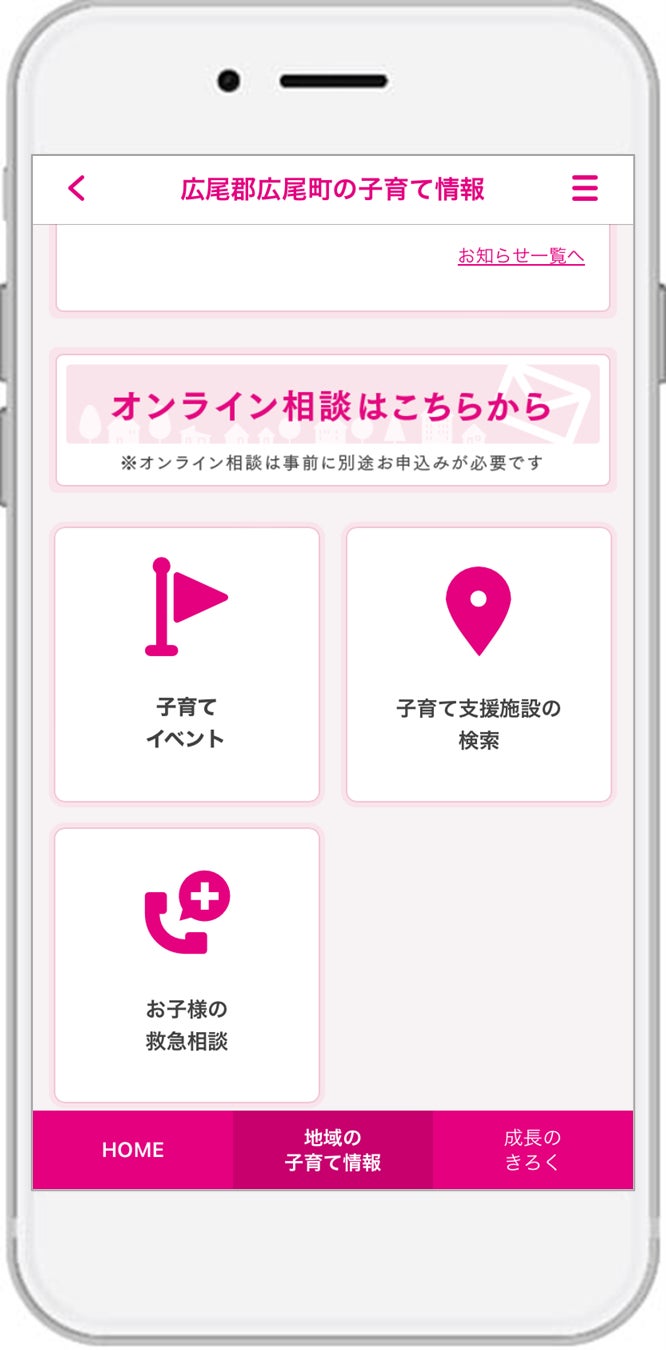
Task: Open お子様の救急相談
Action: tap(187, 964)
